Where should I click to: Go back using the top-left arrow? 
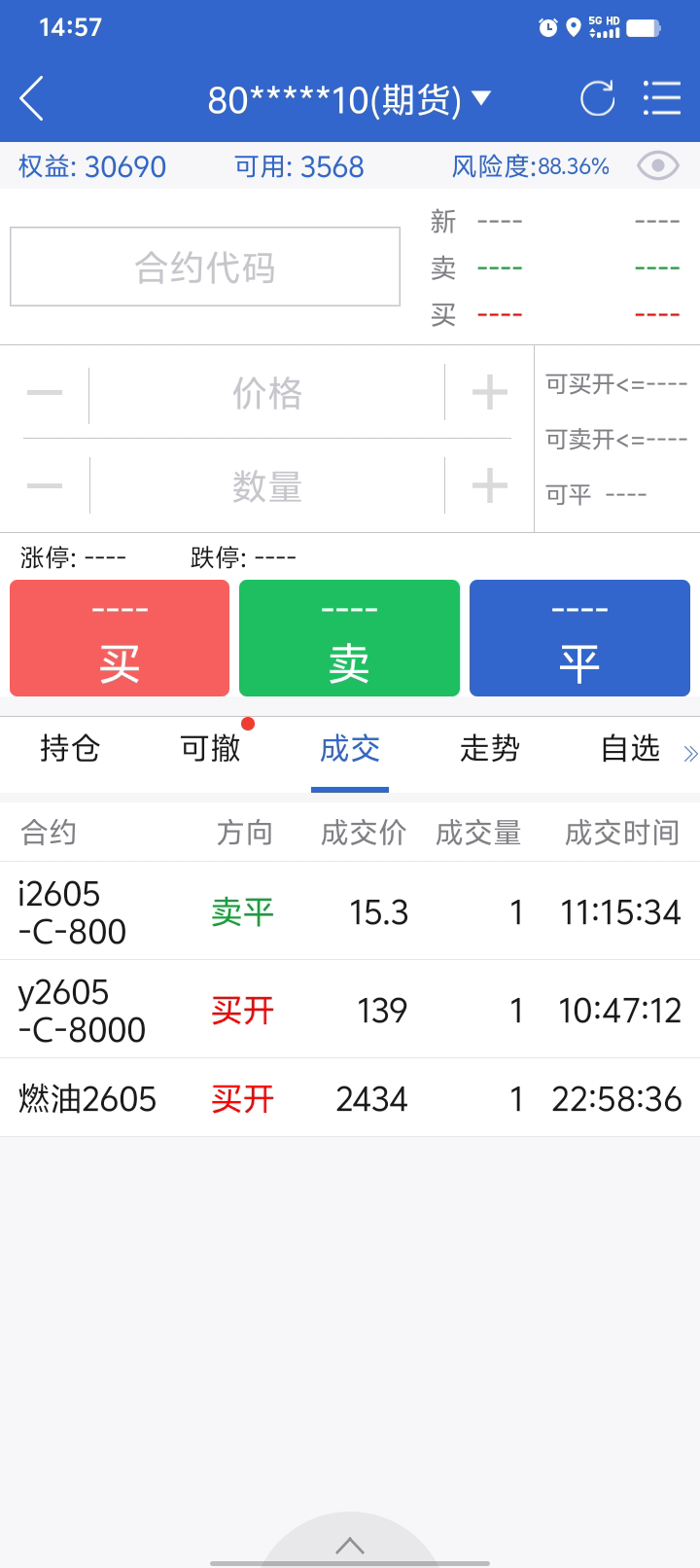[x=32, y=99]
